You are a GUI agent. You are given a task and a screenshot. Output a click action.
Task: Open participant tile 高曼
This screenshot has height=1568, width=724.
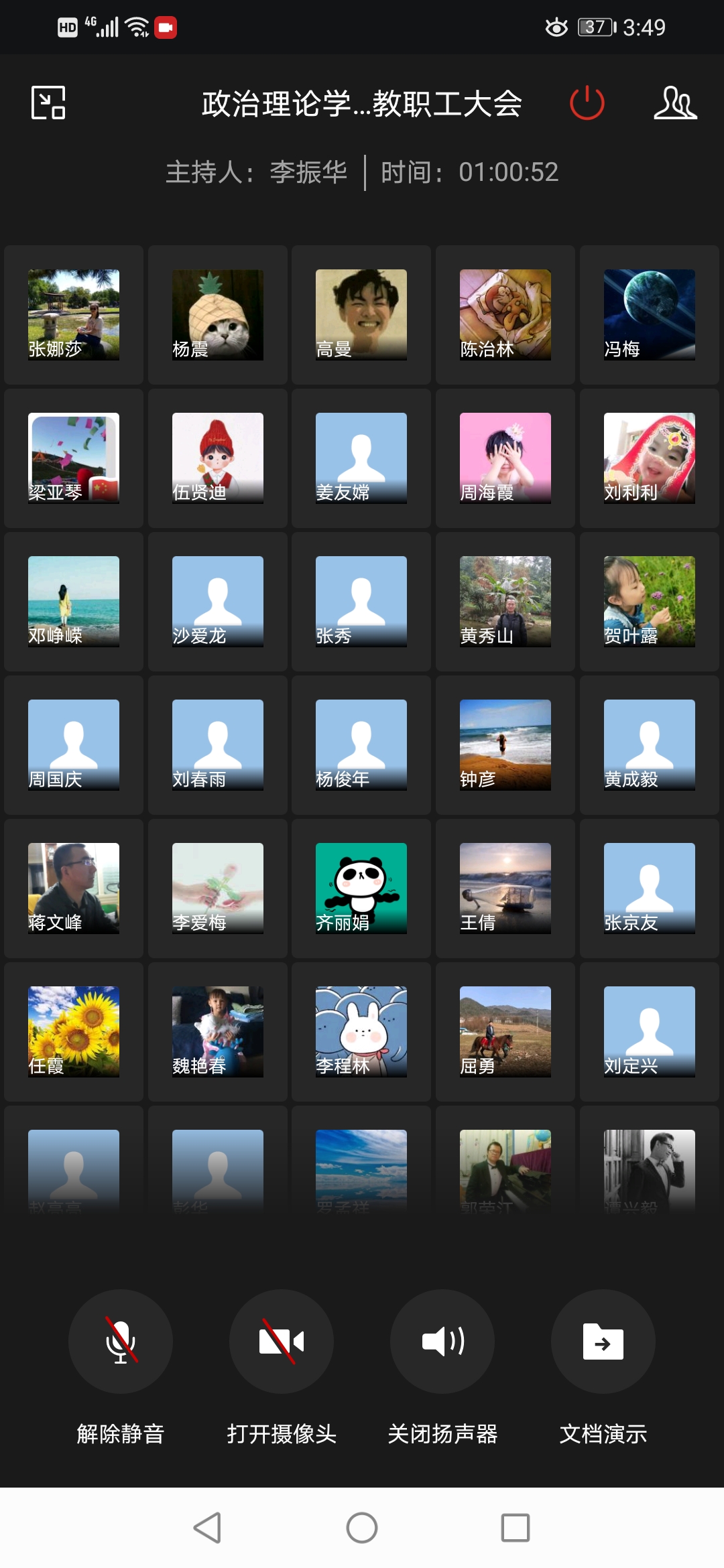(x=361, y=315)
